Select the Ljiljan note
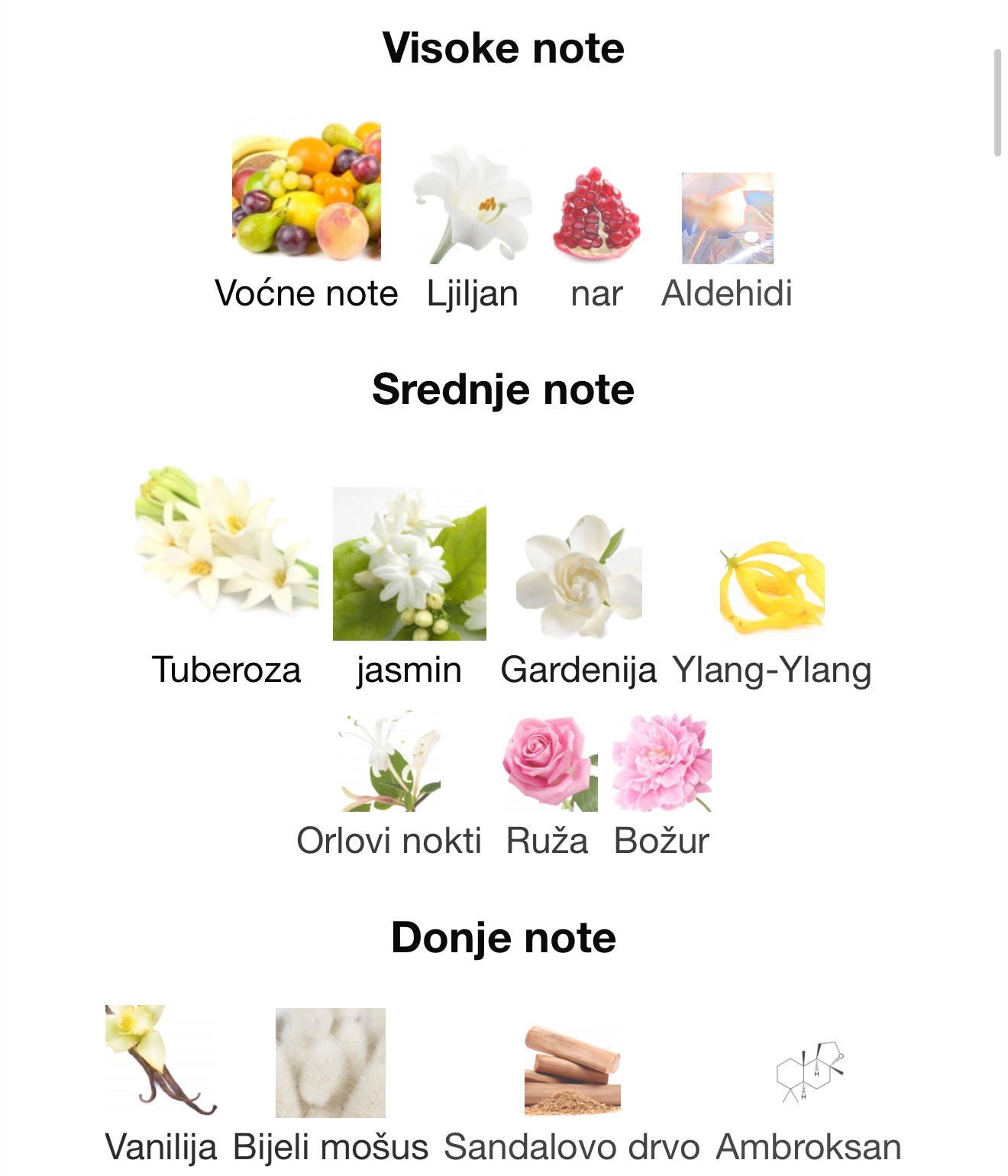The width and height of the screenshot is (1008, 1176). [472, 206]
